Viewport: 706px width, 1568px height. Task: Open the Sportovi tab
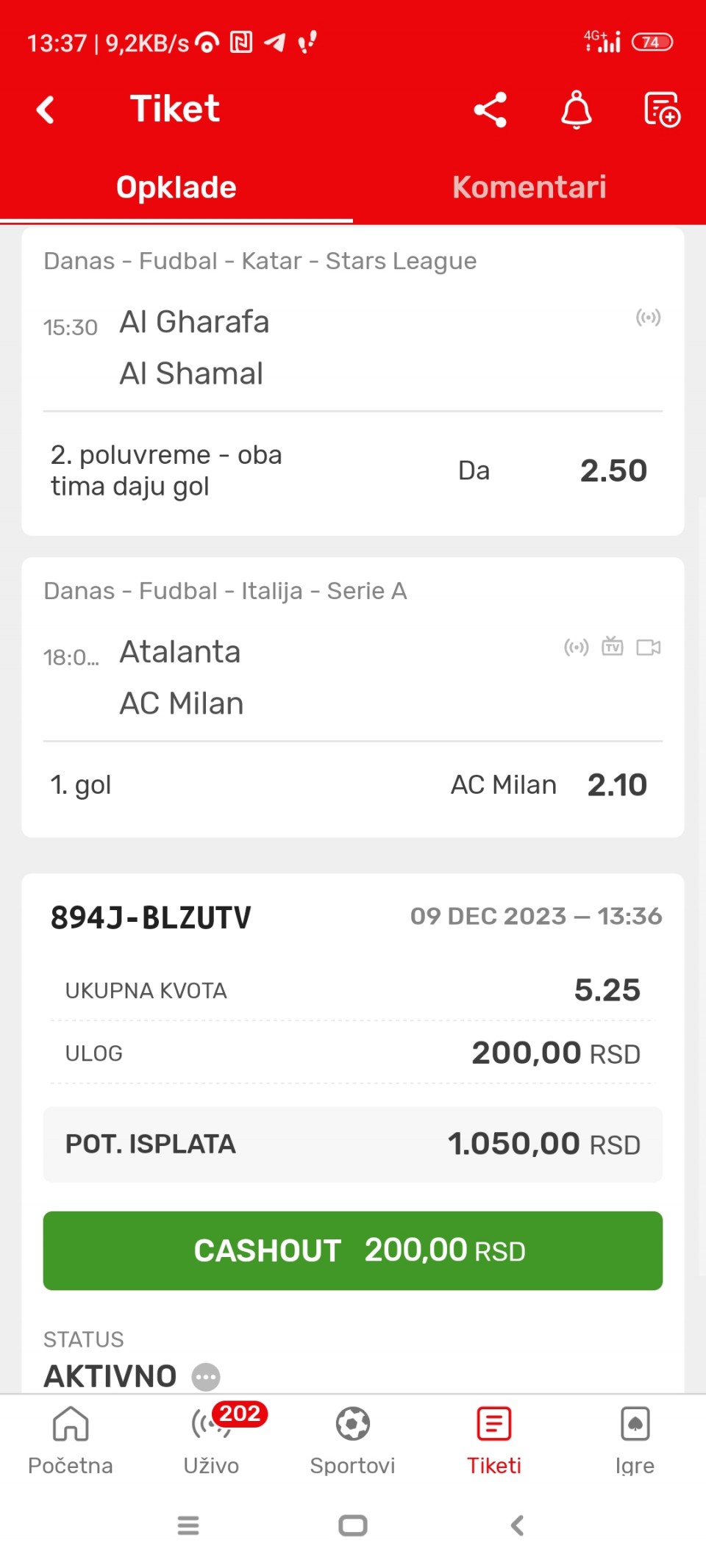coord(353,1441)
